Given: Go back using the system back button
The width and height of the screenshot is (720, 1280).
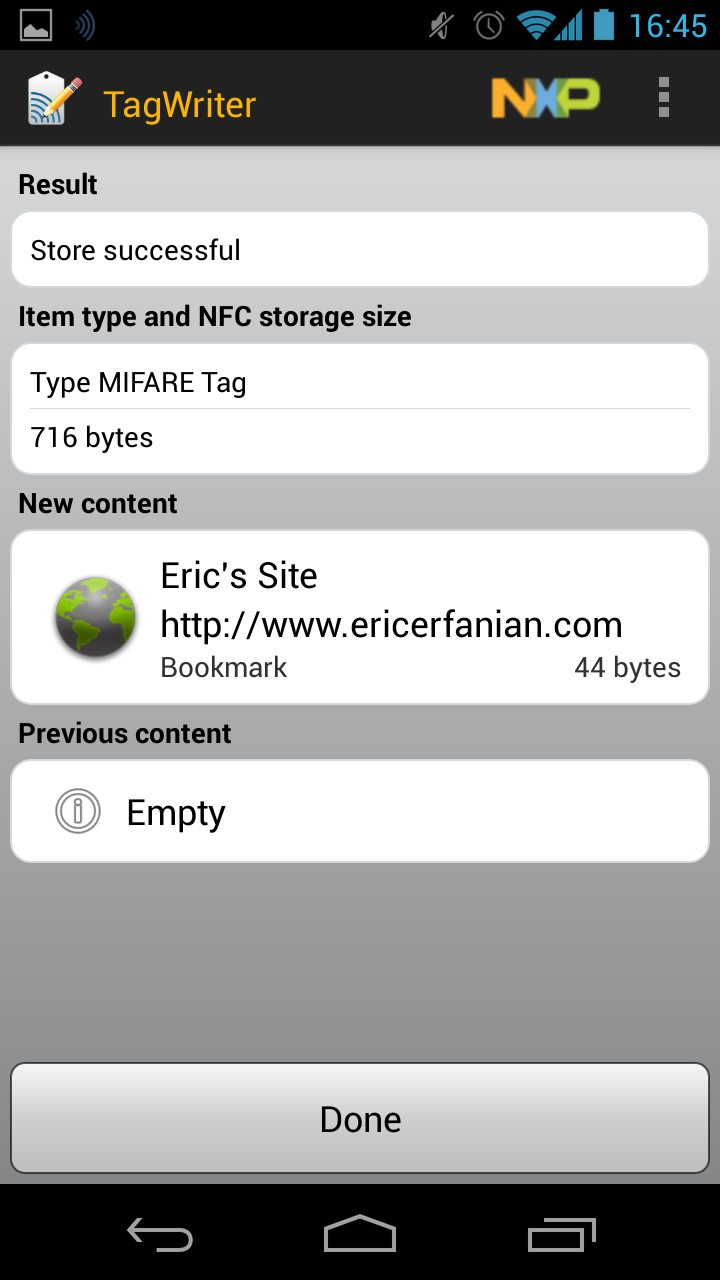Looking at the screenshot, I should (160, 1233).
